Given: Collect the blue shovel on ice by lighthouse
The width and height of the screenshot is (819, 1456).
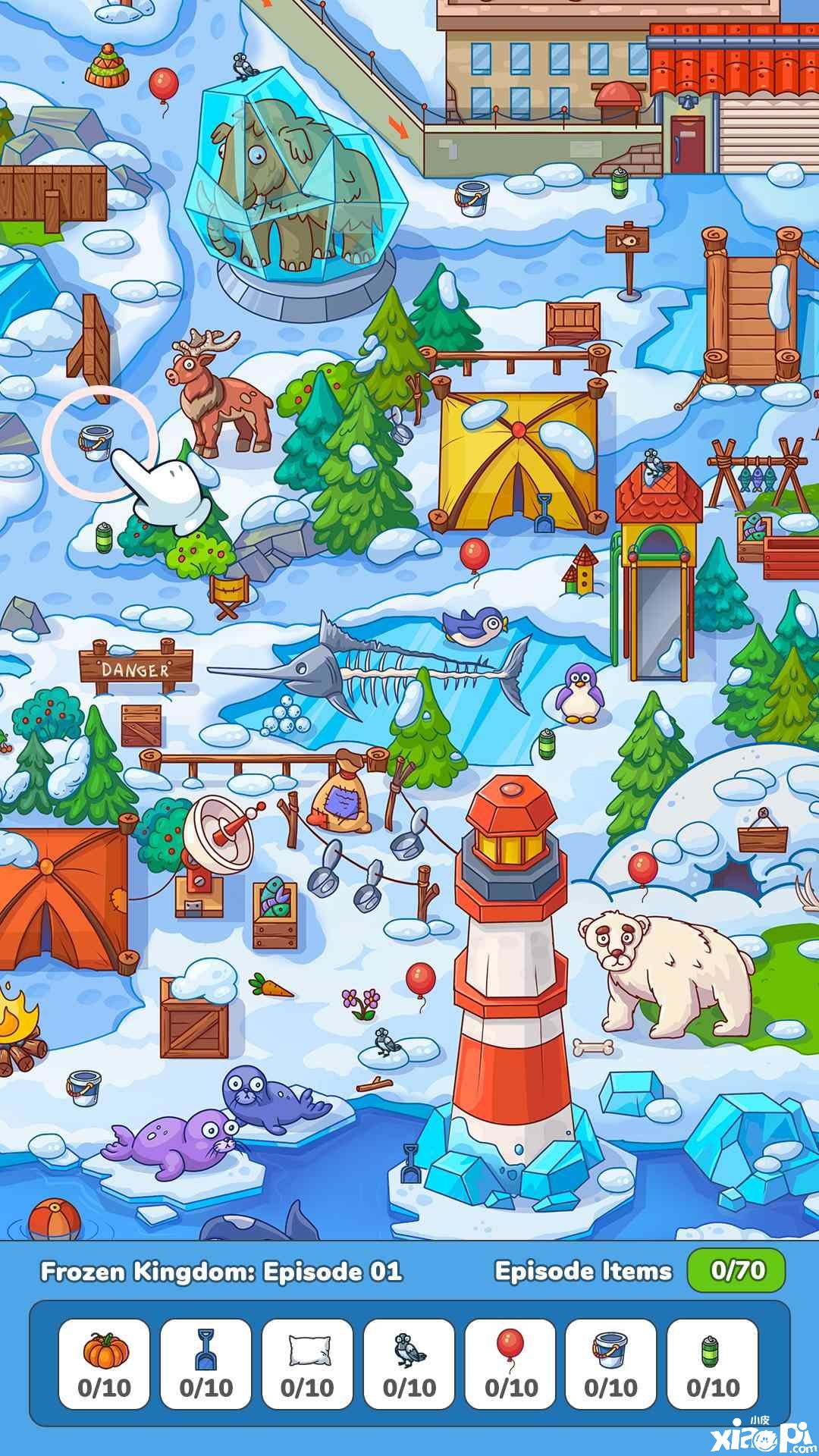Looking at the screenshot, I should (x=411, y=1163).
